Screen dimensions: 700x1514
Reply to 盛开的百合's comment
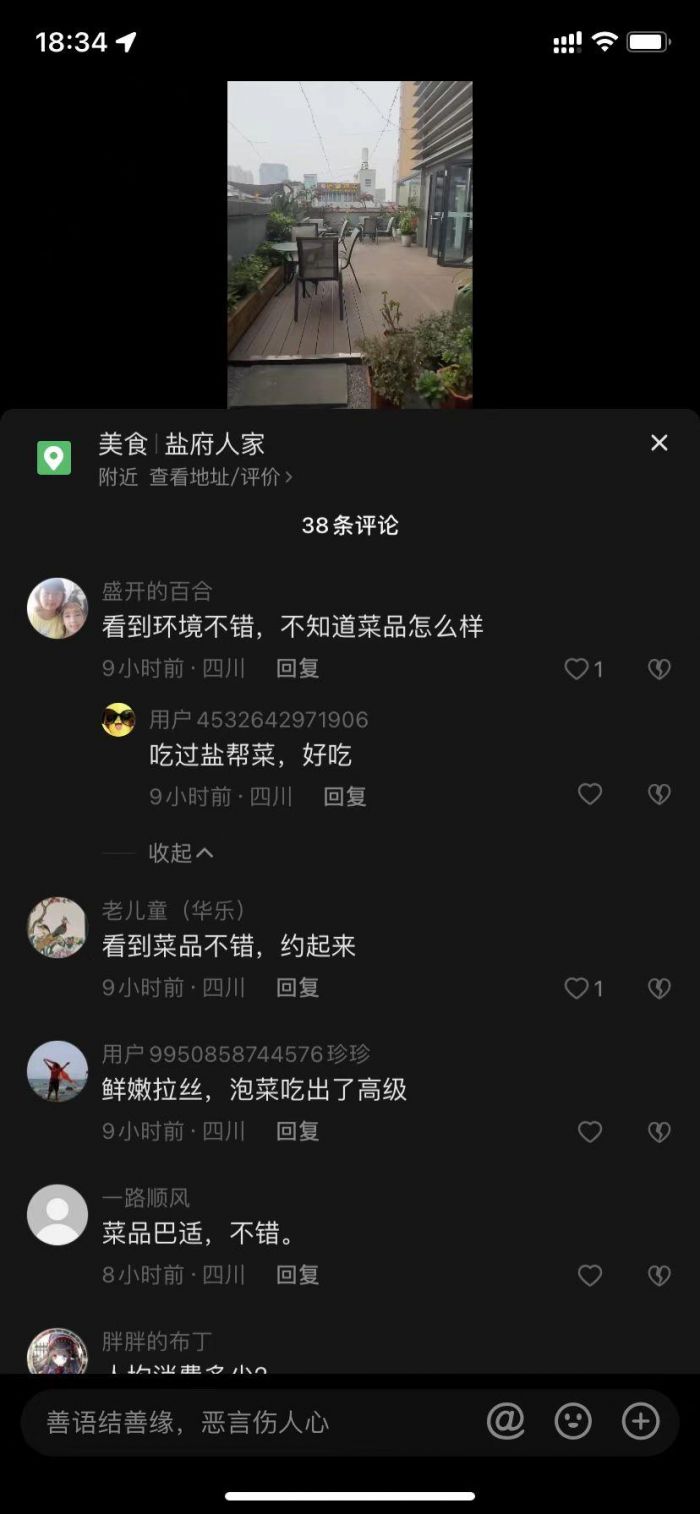[x=298, y=669]
